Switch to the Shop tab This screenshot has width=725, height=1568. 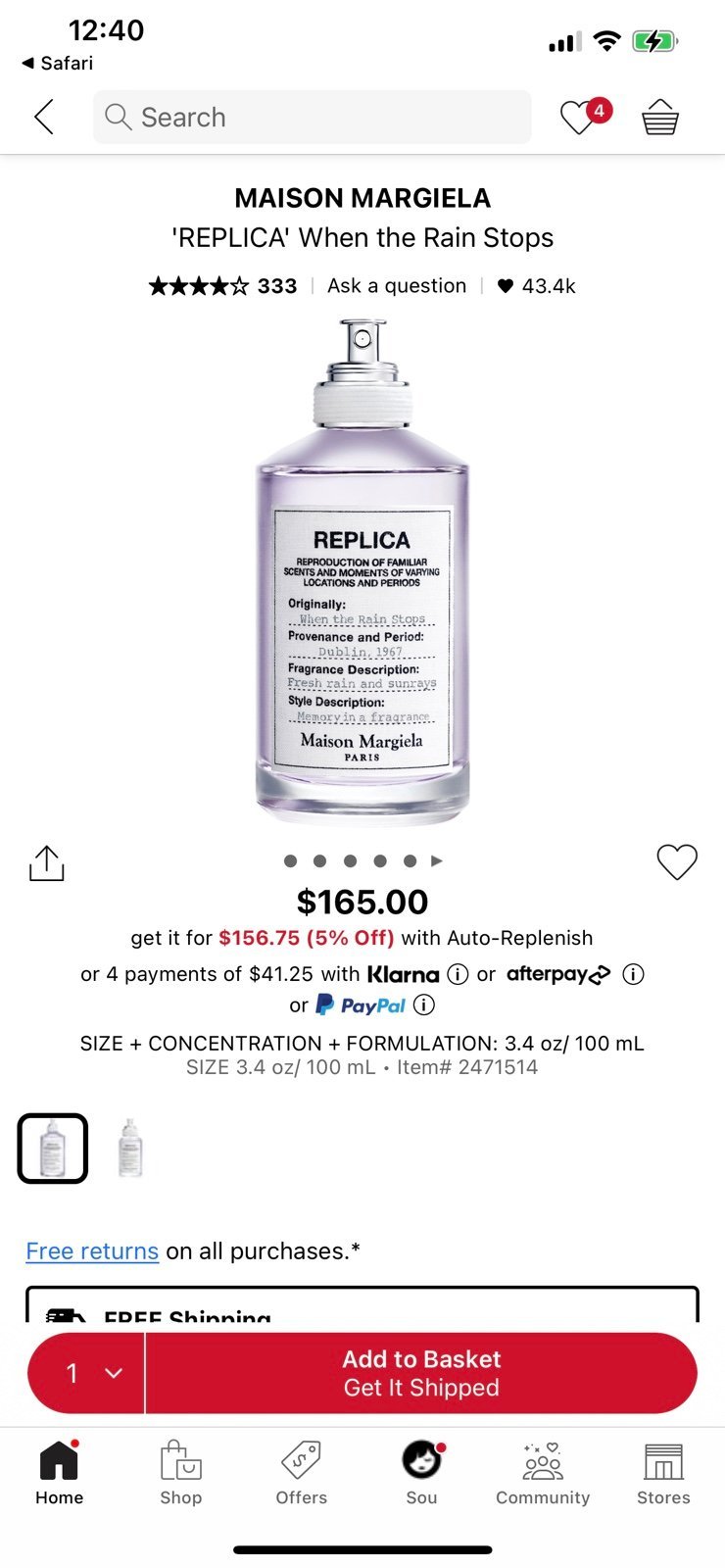181,1472
